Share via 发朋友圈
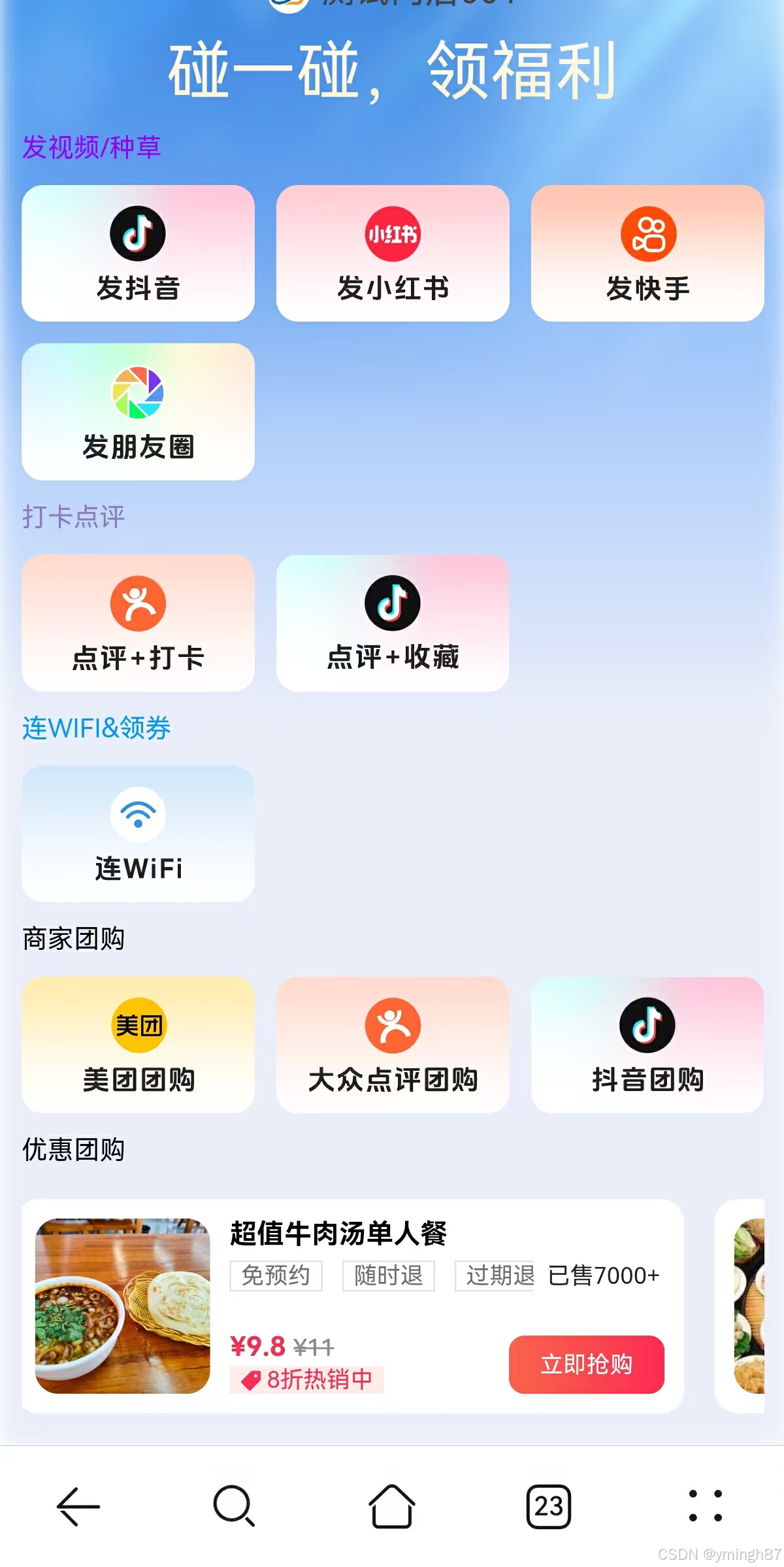Screen dimensions: 784x1567 coord(138,412)
